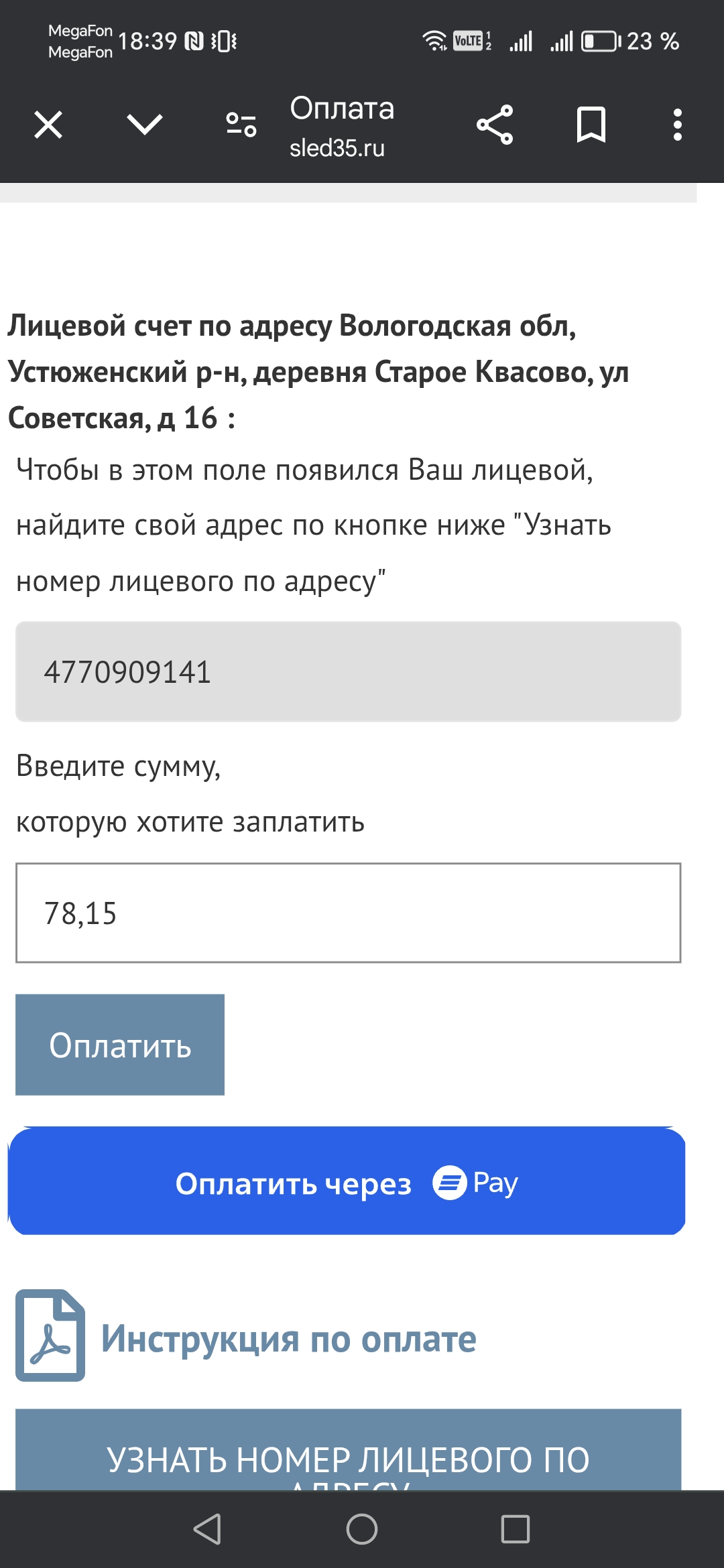Close the browser tab with X

[x=48, y=125]
